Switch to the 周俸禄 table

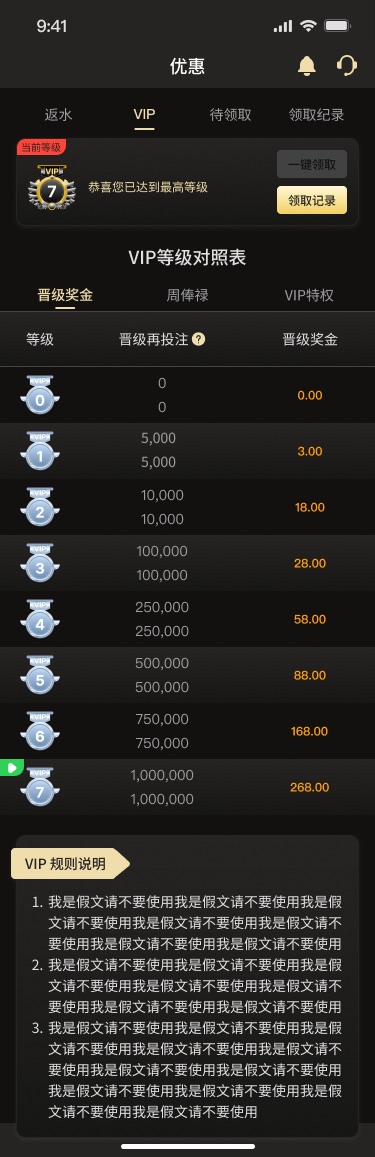pos(188,295)
